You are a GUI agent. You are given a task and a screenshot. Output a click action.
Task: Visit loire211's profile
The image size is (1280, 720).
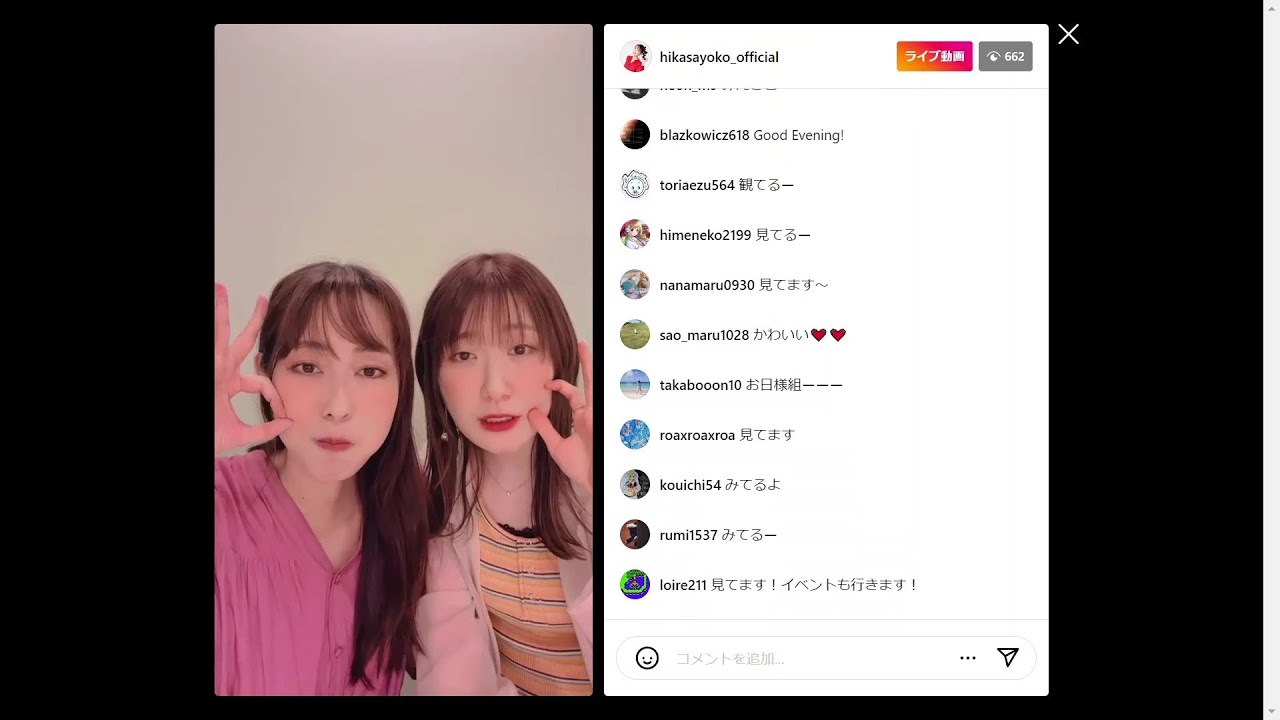click(x=683, y=585)
